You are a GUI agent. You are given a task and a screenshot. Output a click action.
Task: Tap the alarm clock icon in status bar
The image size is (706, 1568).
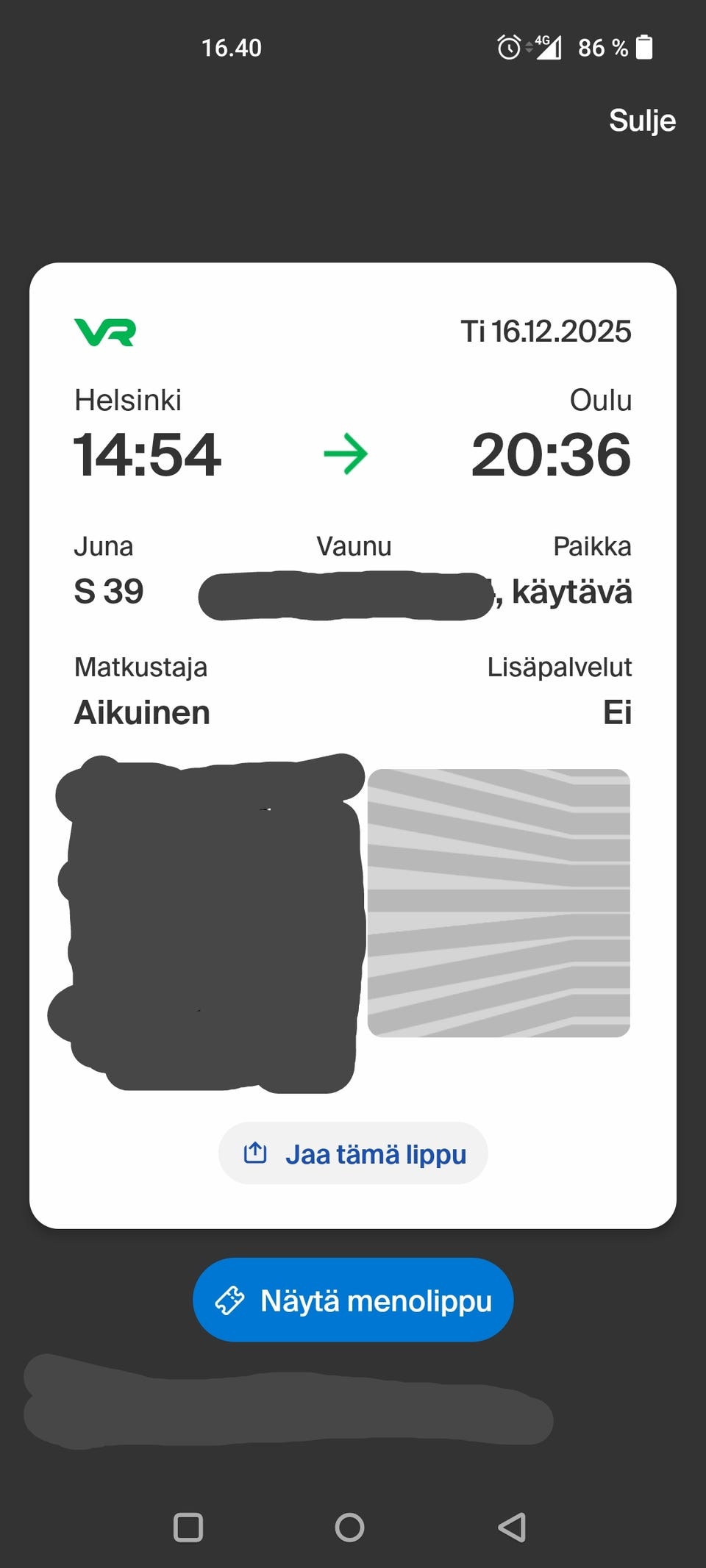point(509,47)
